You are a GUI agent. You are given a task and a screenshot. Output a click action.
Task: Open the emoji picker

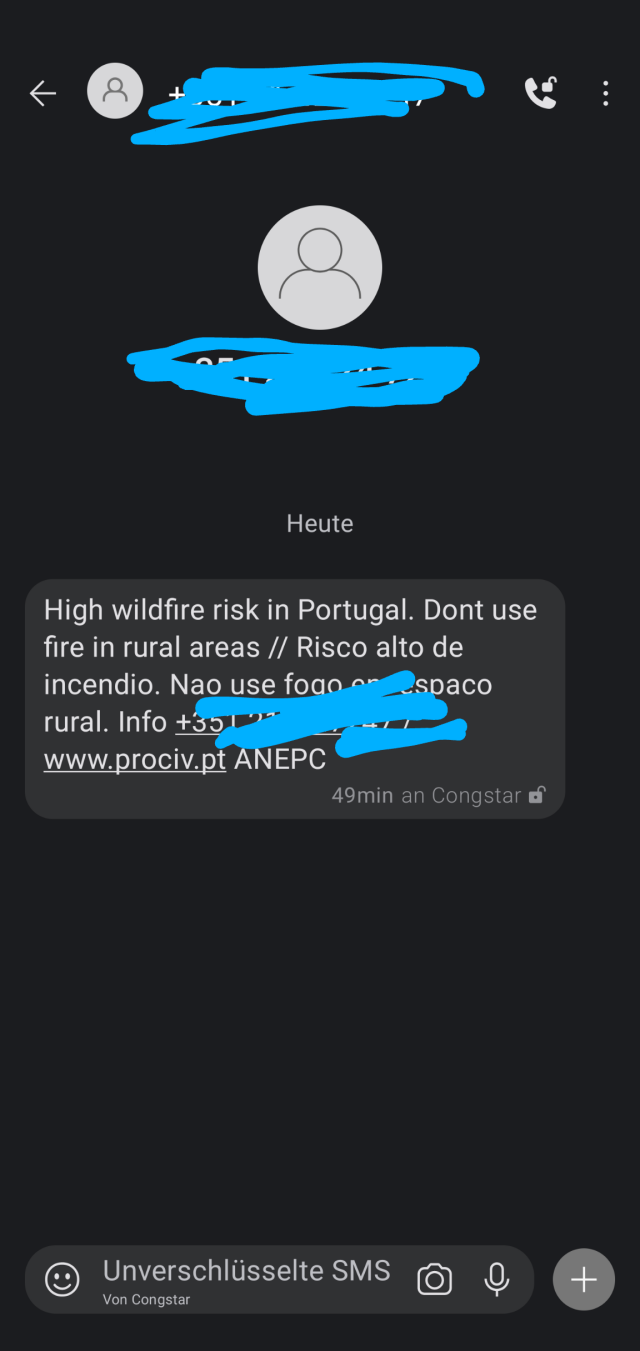coord(62,1279)
